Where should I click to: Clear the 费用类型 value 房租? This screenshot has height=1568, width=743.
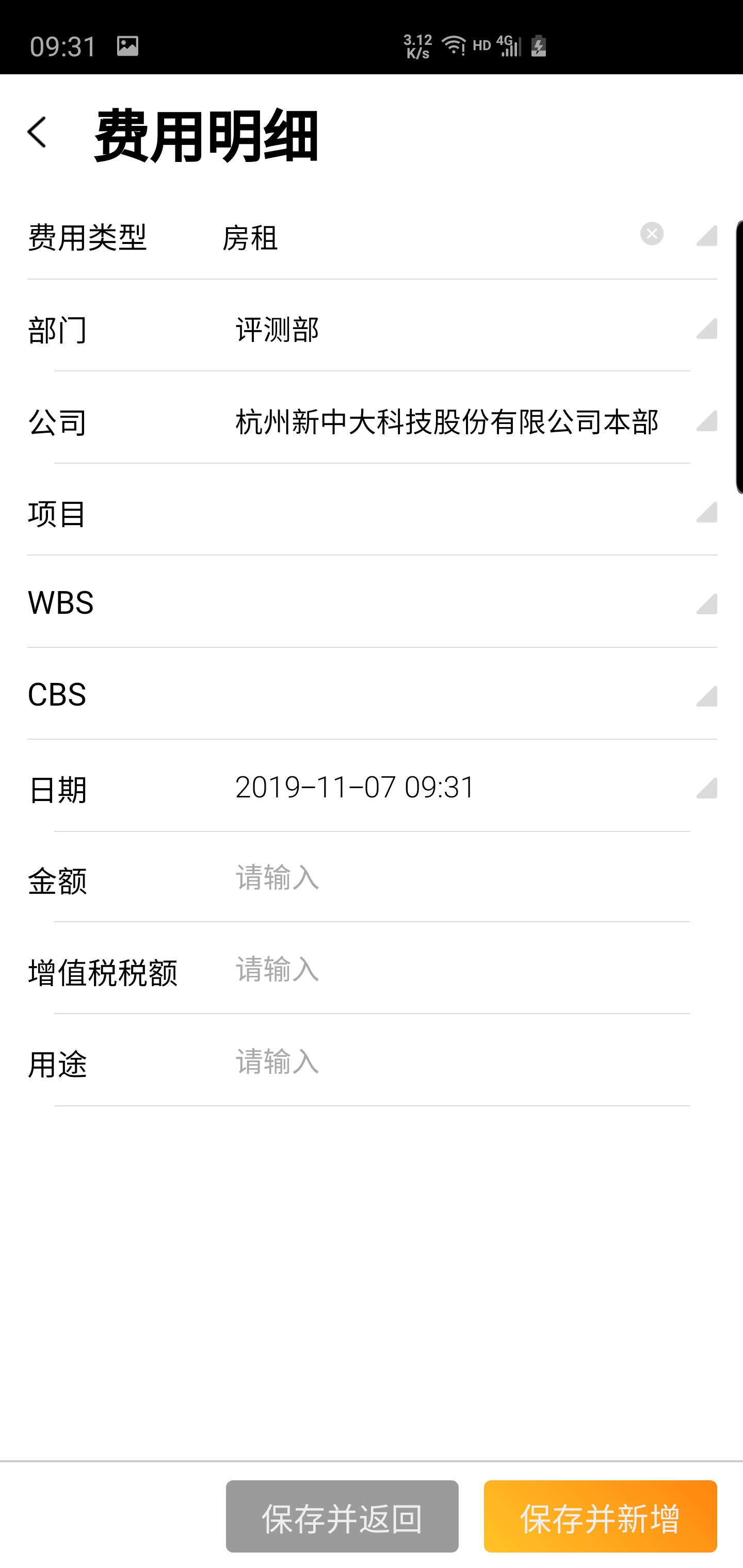point(652,234)
